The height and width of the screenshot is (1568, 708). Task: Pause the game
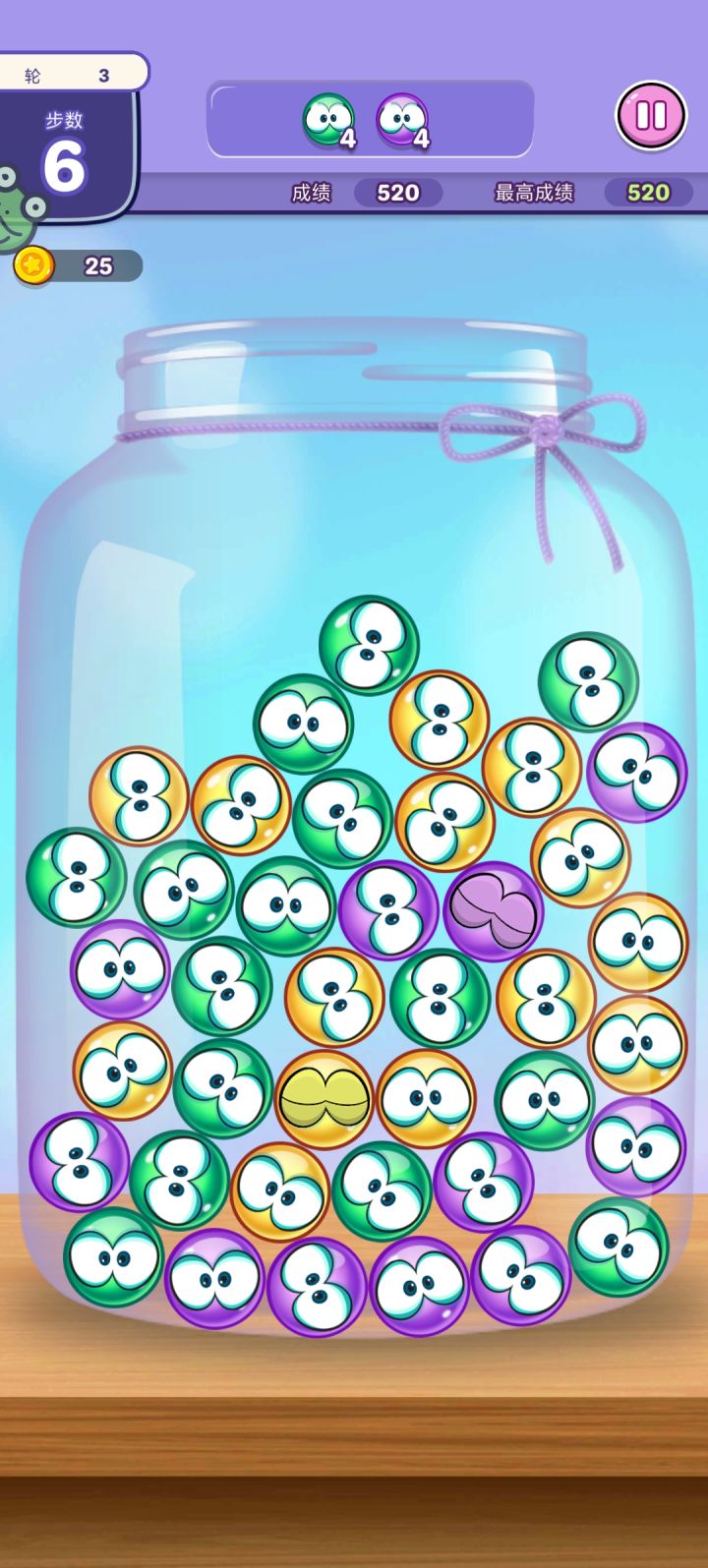coord(651,117)
